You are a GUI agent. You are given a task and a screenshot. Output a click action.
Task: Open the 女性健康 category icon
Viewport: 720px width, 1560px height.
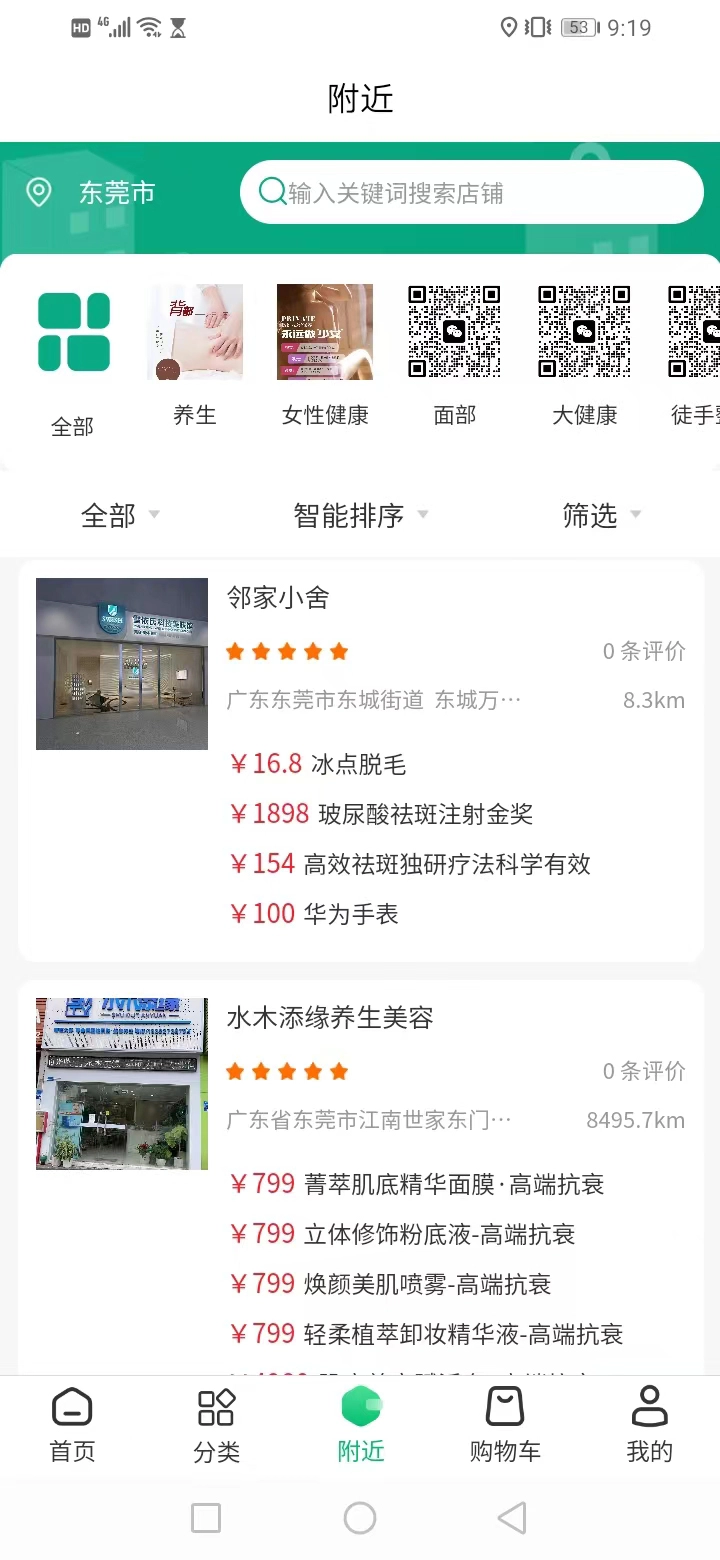(x=325, y=331)
